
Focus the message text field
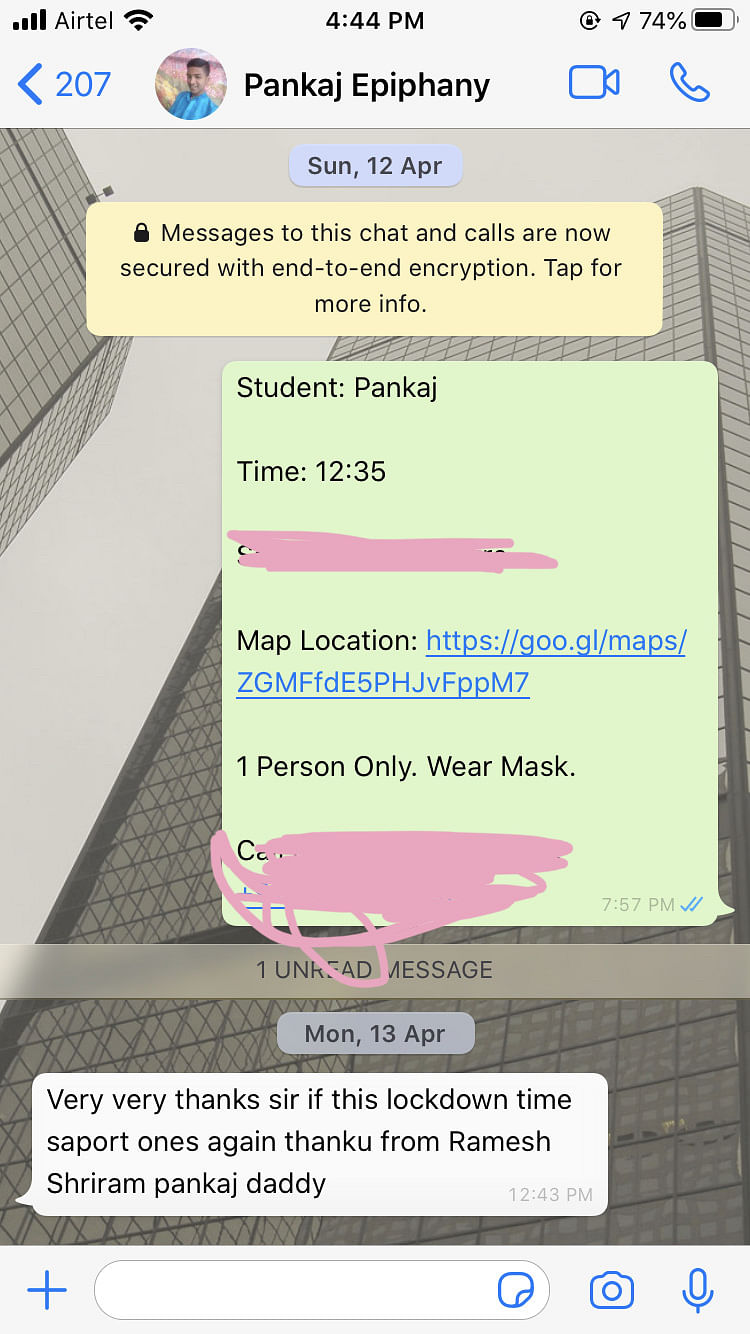coord(295,1291)
